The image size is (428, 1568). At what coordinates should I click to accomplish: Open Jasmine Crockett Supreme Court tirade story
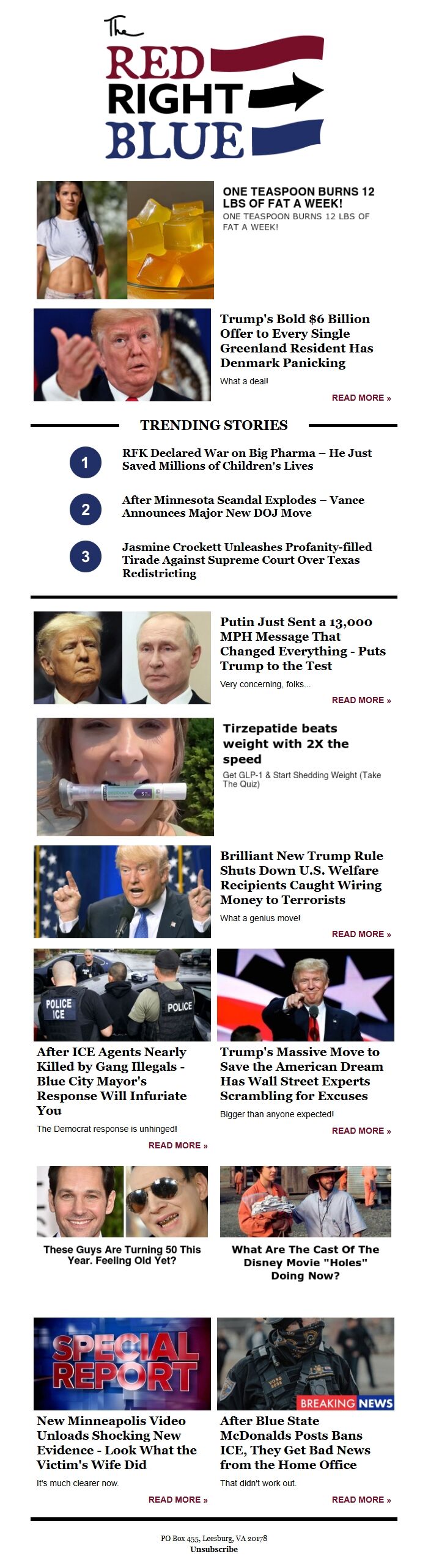tap(246, 560)
